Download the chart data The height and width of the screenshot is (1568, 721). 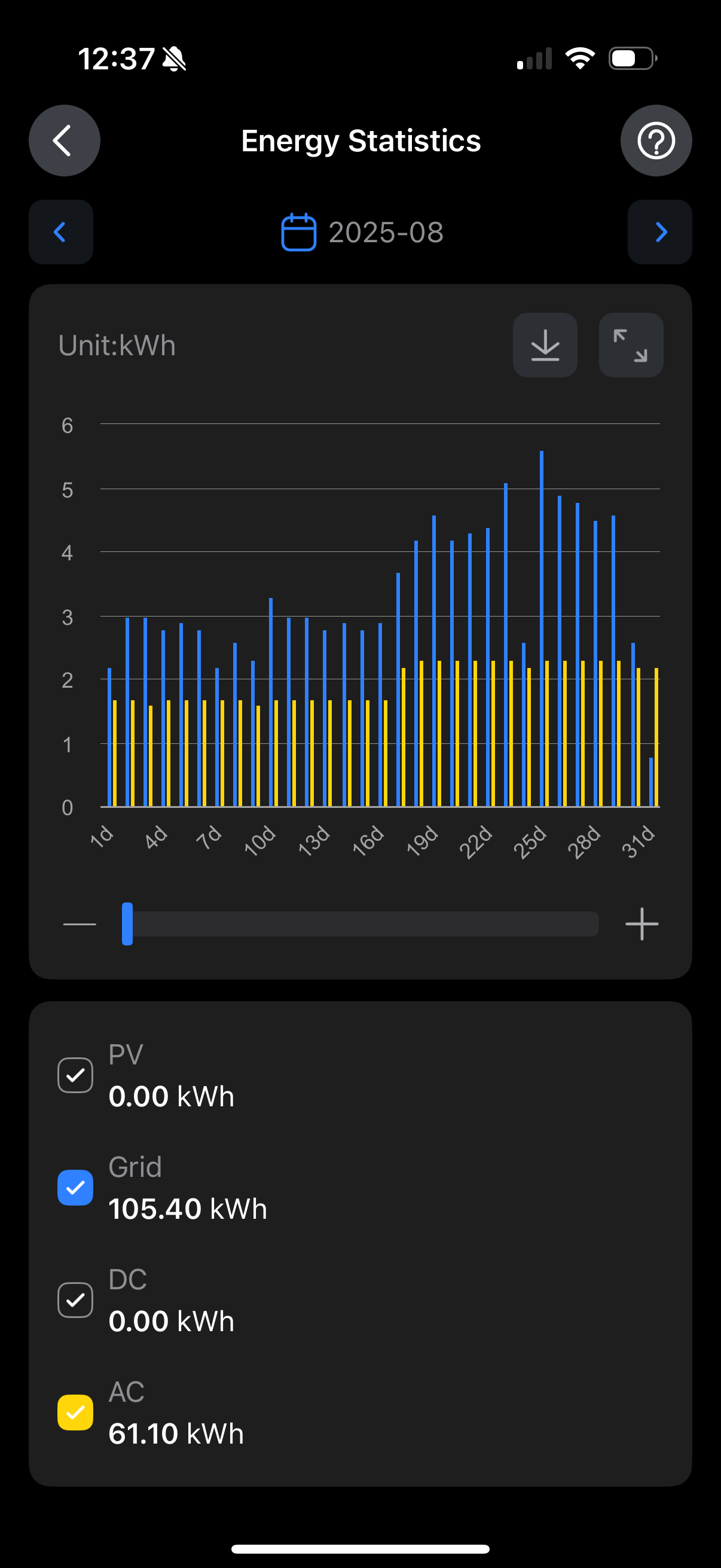(545, 345)
